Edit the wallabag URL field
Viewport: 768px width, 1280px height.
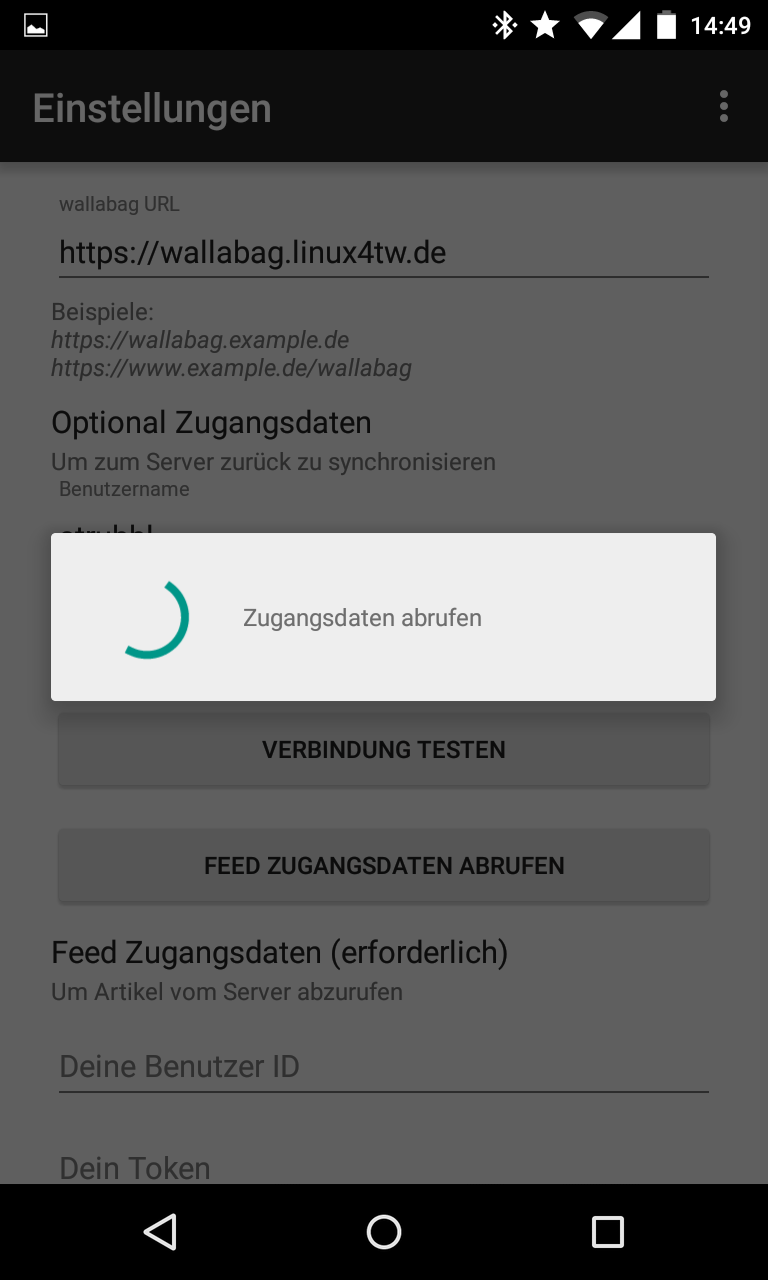[383, 253]
